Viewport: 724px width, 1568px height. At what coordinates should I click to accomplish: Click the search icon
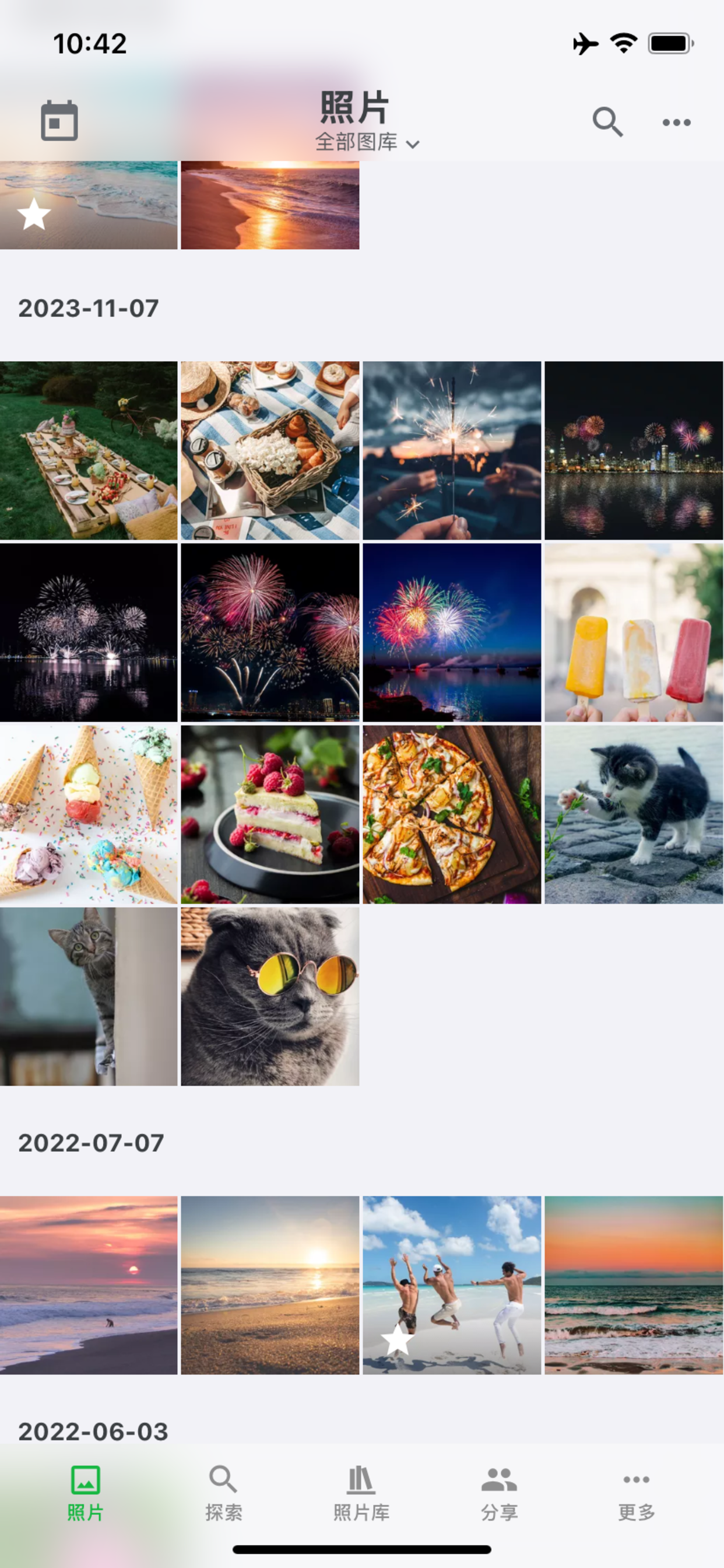pos(607,121)
